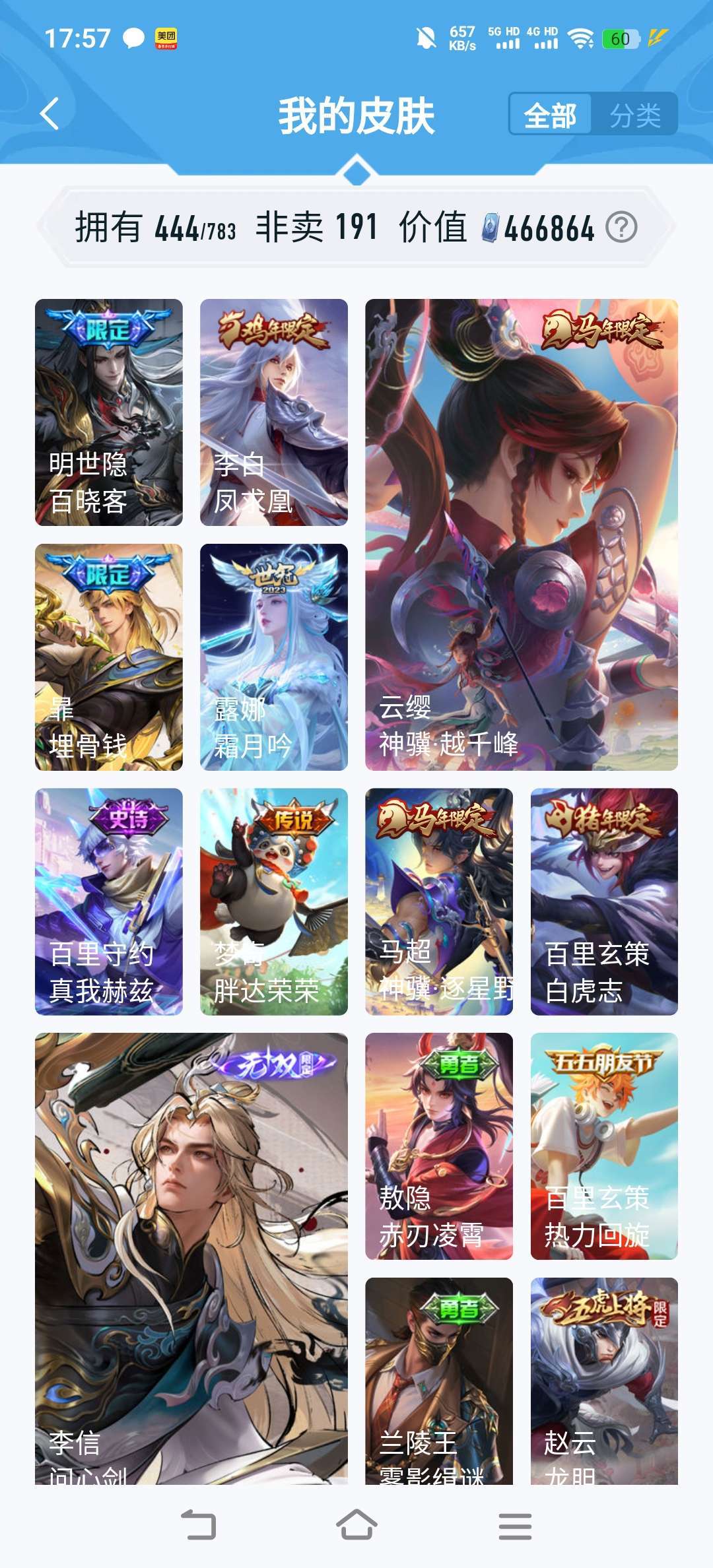
Task: Open 百里玄策 热力回旋 skin
Action: (604, 1146)
